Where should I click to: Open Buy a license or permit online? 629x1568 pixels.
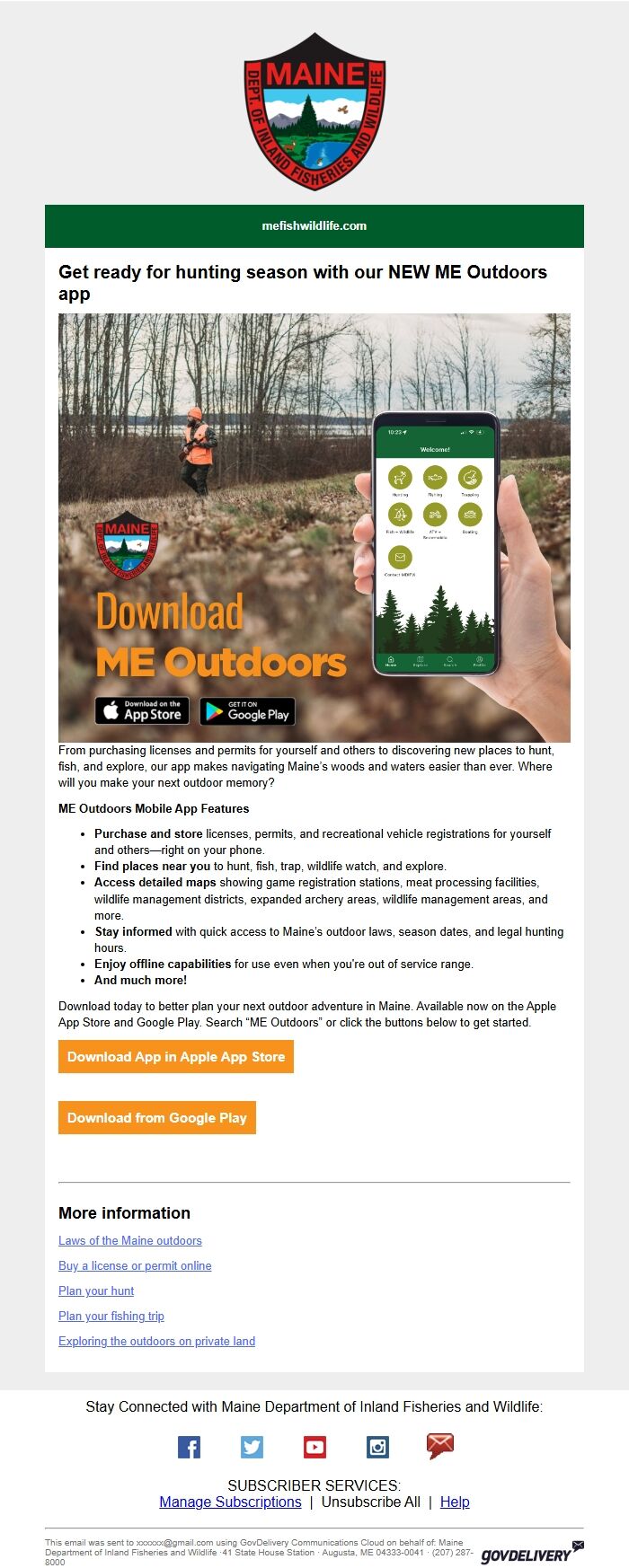135,1265
